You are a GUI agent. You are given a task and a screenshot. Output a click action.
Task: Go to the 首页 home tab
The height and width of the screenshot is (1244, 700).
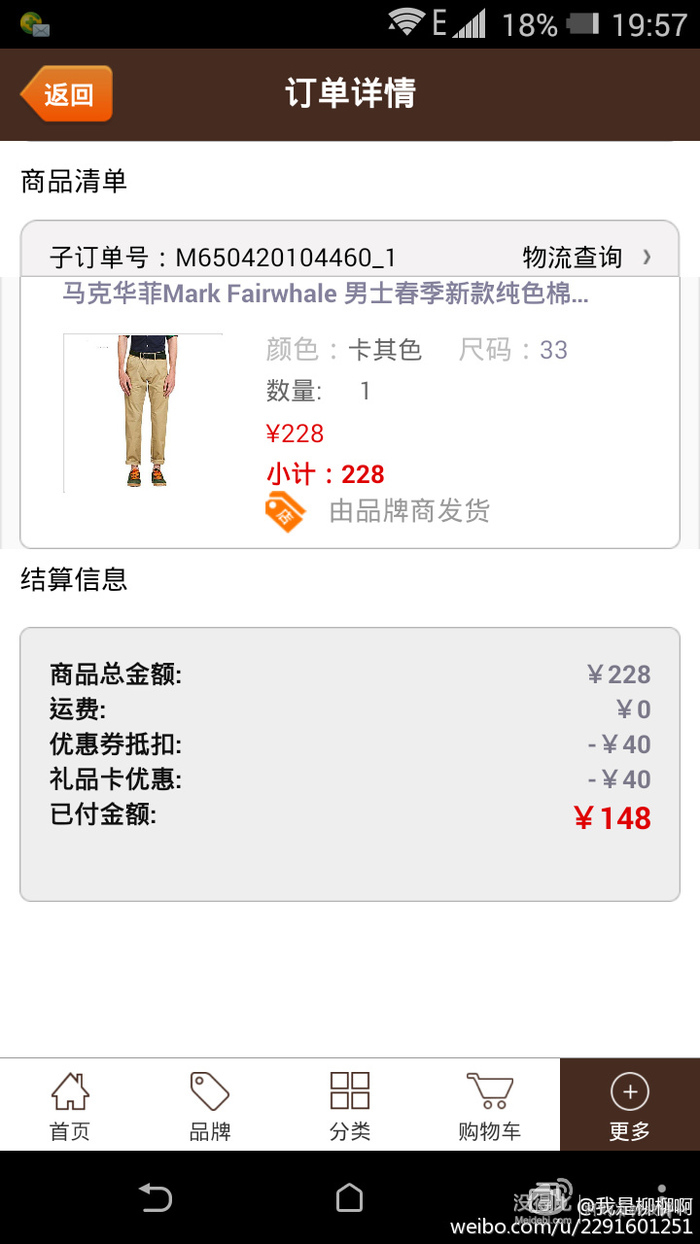pyautogui.click(x=70, y=1106)
